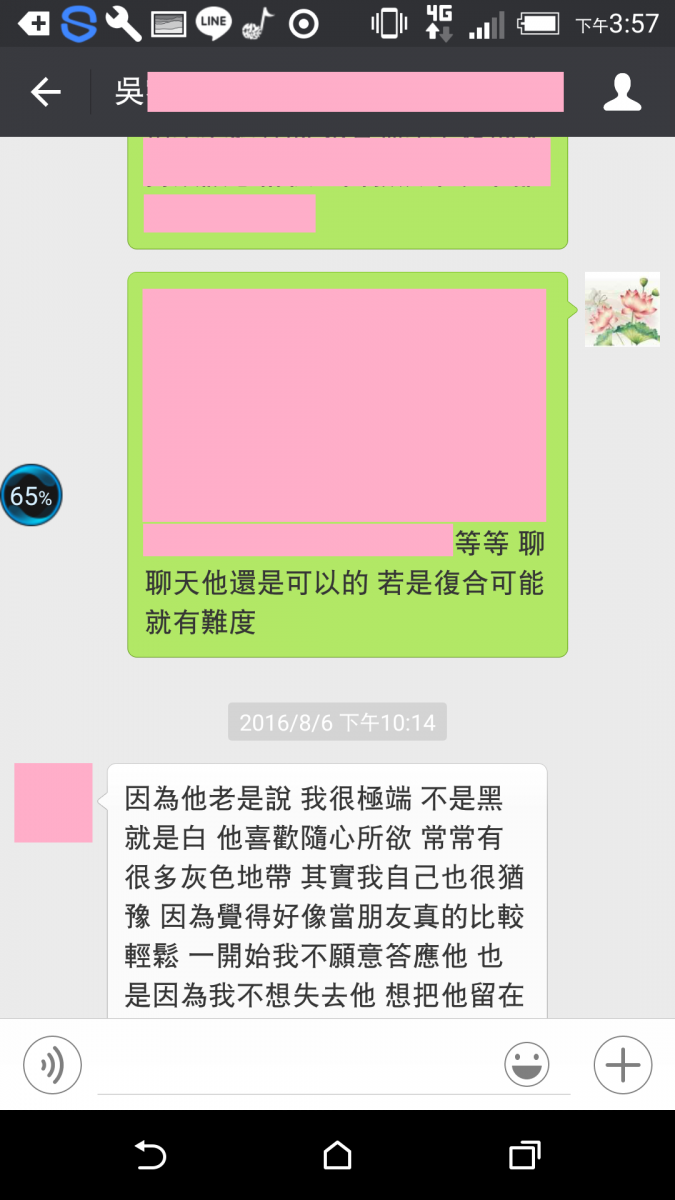The height and width of the screenshot is (1200, 675).
Task: Tap the lotus flower avatar
Action: point(622,310)
